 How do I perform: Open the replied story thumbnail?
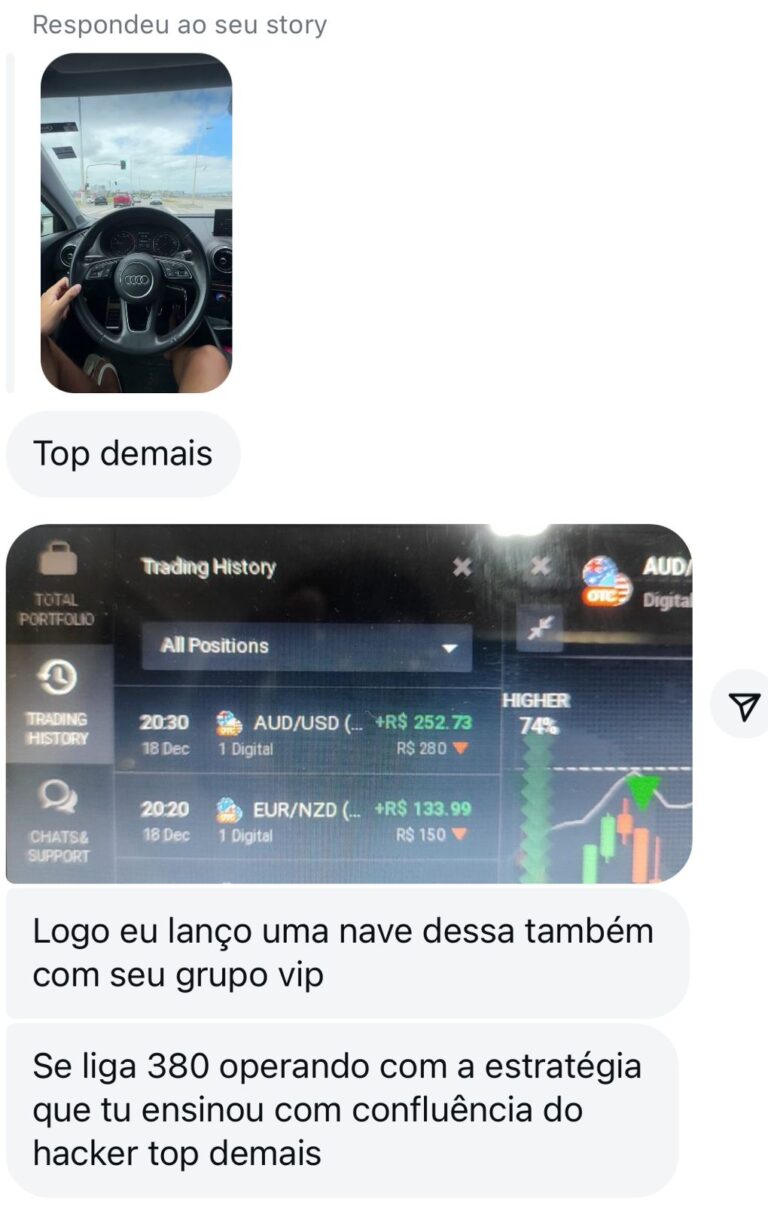point(136,222)
